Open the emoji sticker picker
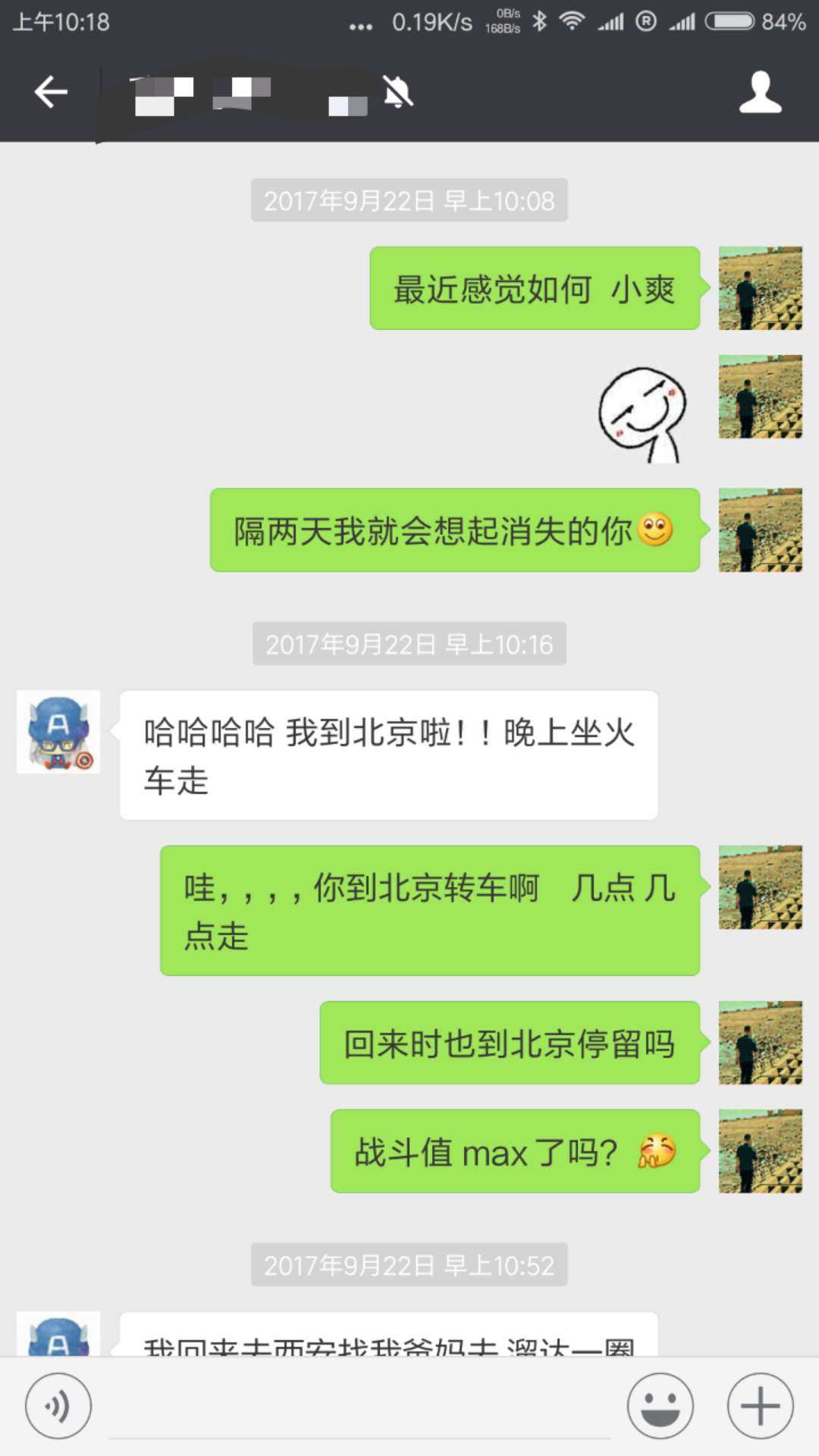Image resolution: width=819 pixels, height=1456 pixels. tap(660, 1405)
